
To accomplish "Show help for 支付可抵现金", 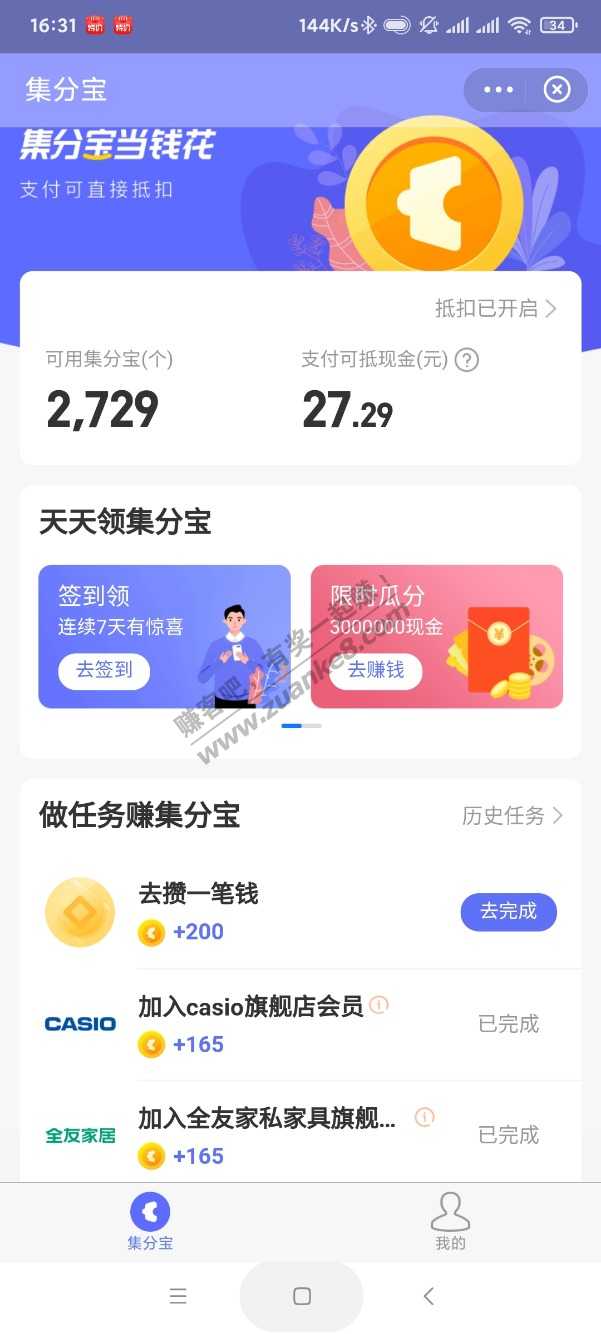I will point(466,360).
